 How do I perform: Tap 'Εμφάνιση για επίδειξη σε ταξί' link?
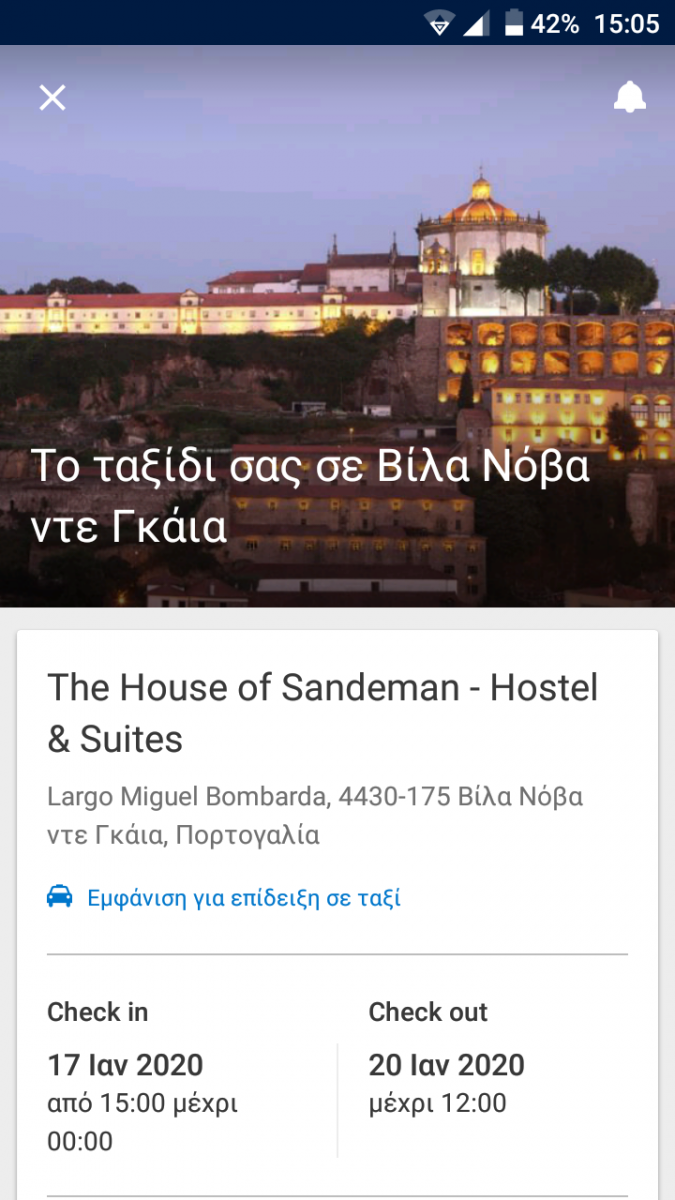[x=243, y=897]
